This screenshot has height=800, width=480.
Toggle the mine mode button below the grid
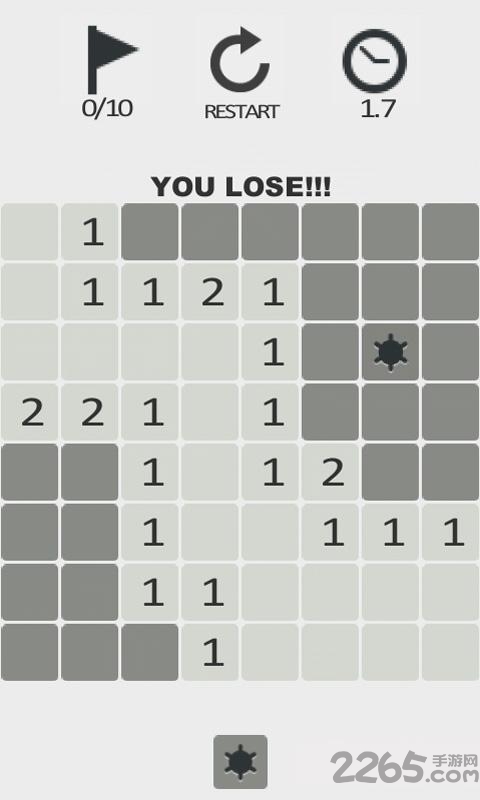point(240,761)
